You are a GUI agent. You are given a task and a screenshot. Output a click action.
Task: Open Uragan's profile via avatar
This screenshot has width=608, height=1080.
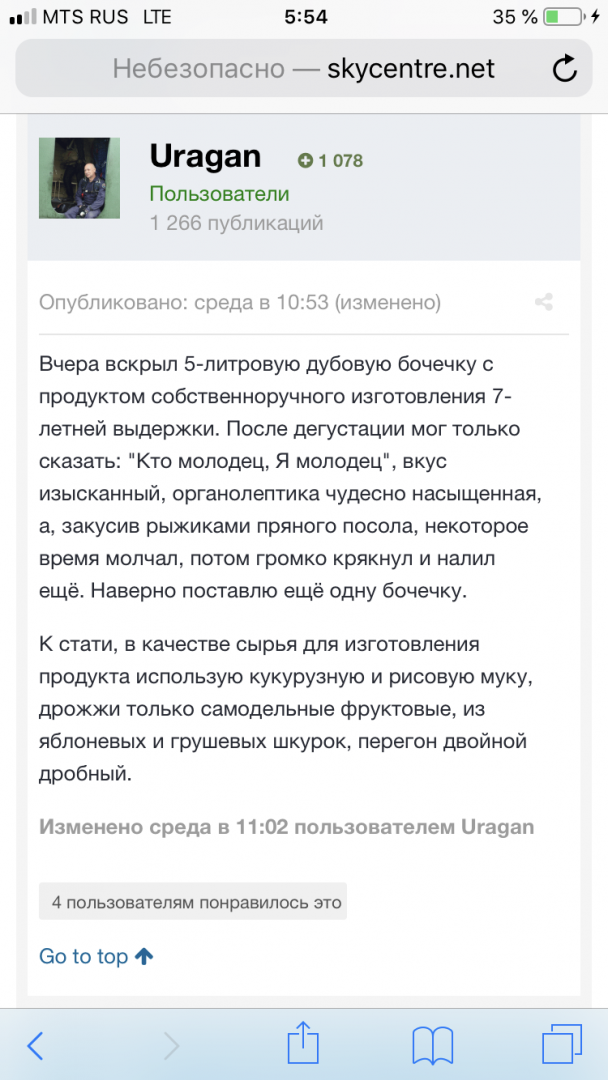click(x=79, y=178)
